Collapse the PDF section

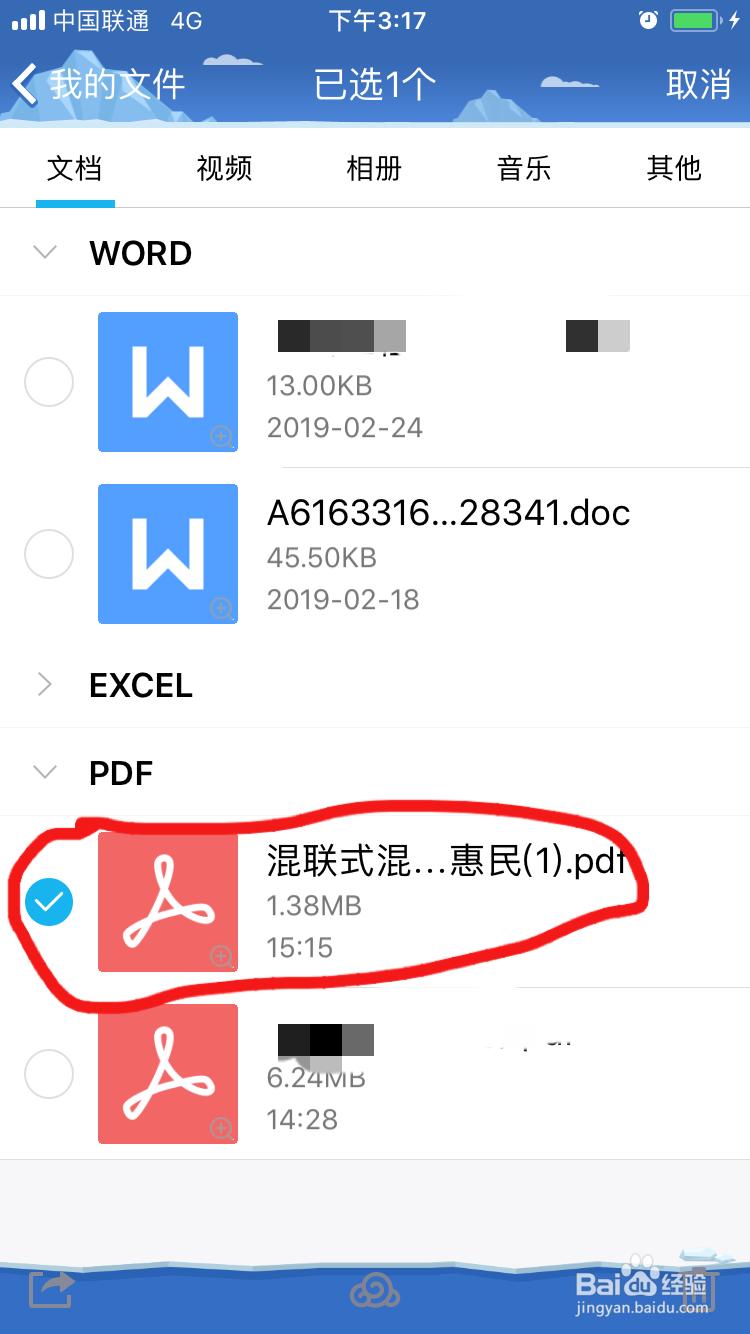(46, 772)
